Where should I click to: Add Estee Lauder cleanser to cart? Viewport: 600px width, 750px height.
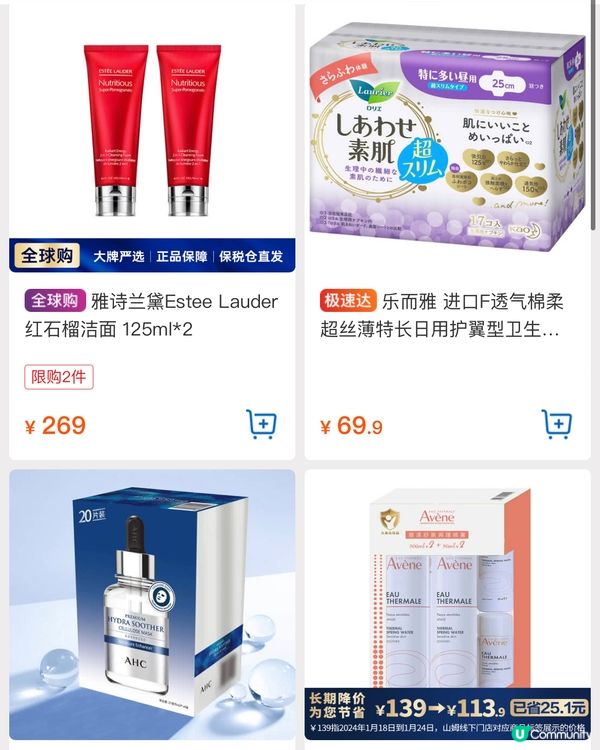(x=261, y=424)
